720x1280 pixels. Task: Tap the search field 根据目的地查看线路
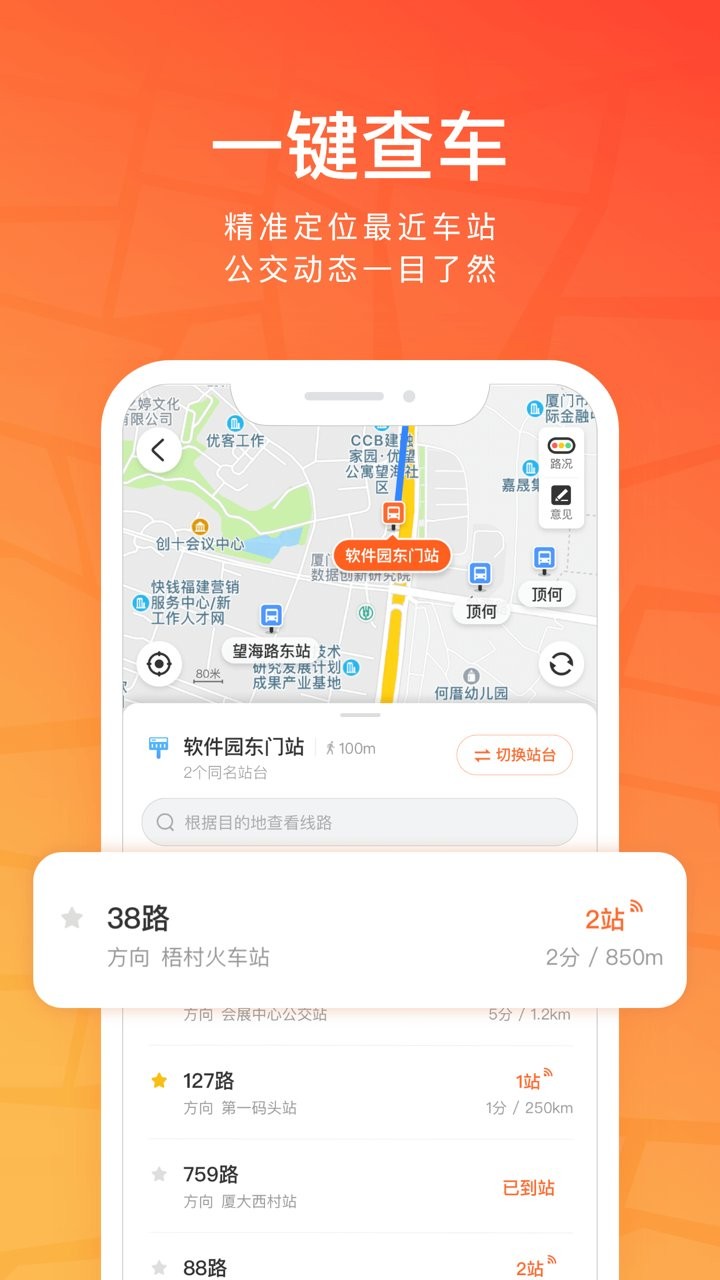[360, 822]
